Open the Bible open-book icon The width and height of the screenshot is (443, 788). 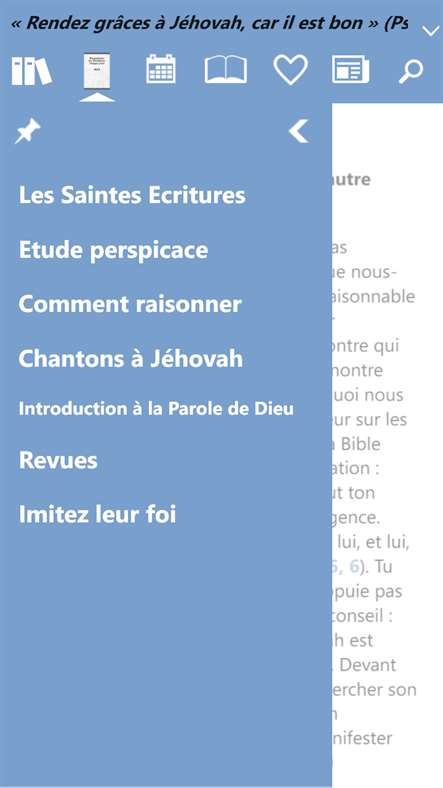coord(226,70)
